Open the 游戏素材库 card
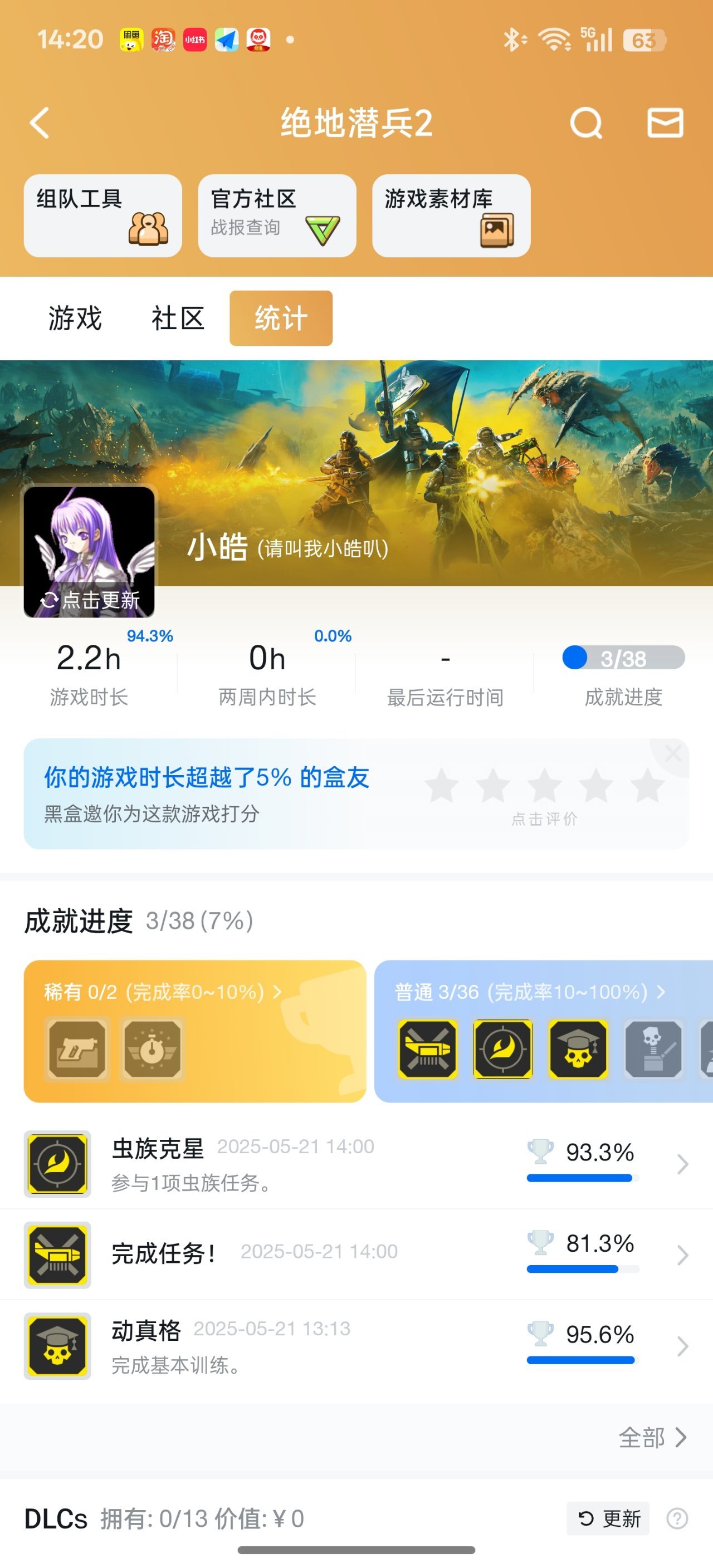The height and width of the screenshot is (1568, 713). (451, 215)
